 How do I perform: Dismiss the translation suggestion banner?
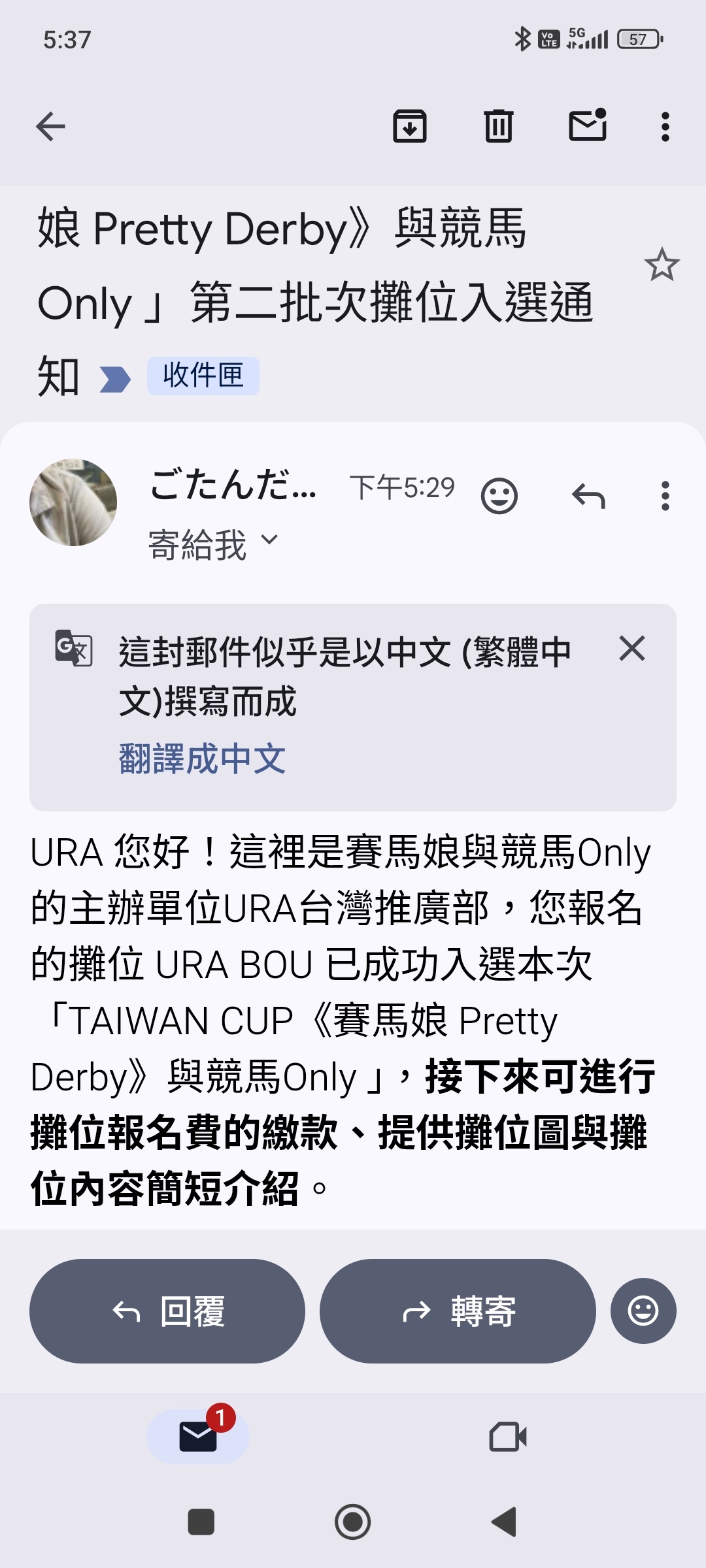click(632, 649)
